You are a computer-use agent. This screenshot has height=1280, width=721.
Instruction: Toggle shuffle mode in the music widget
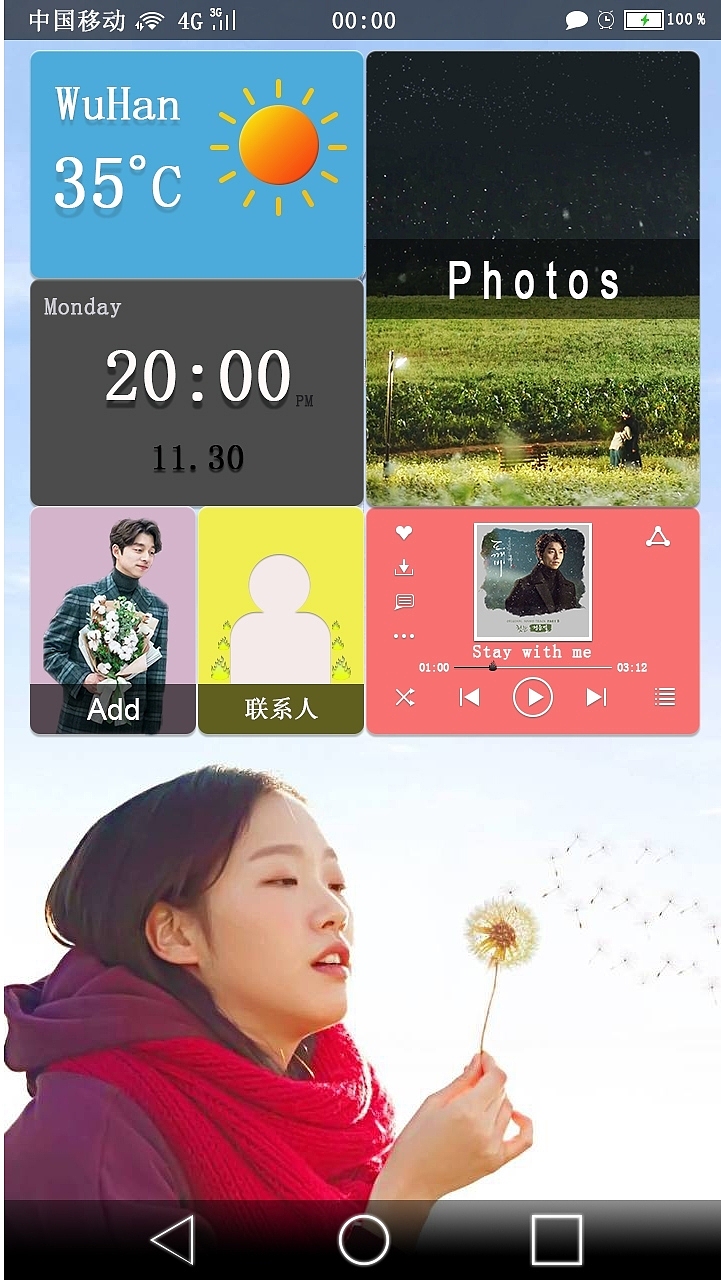(404, 697)
